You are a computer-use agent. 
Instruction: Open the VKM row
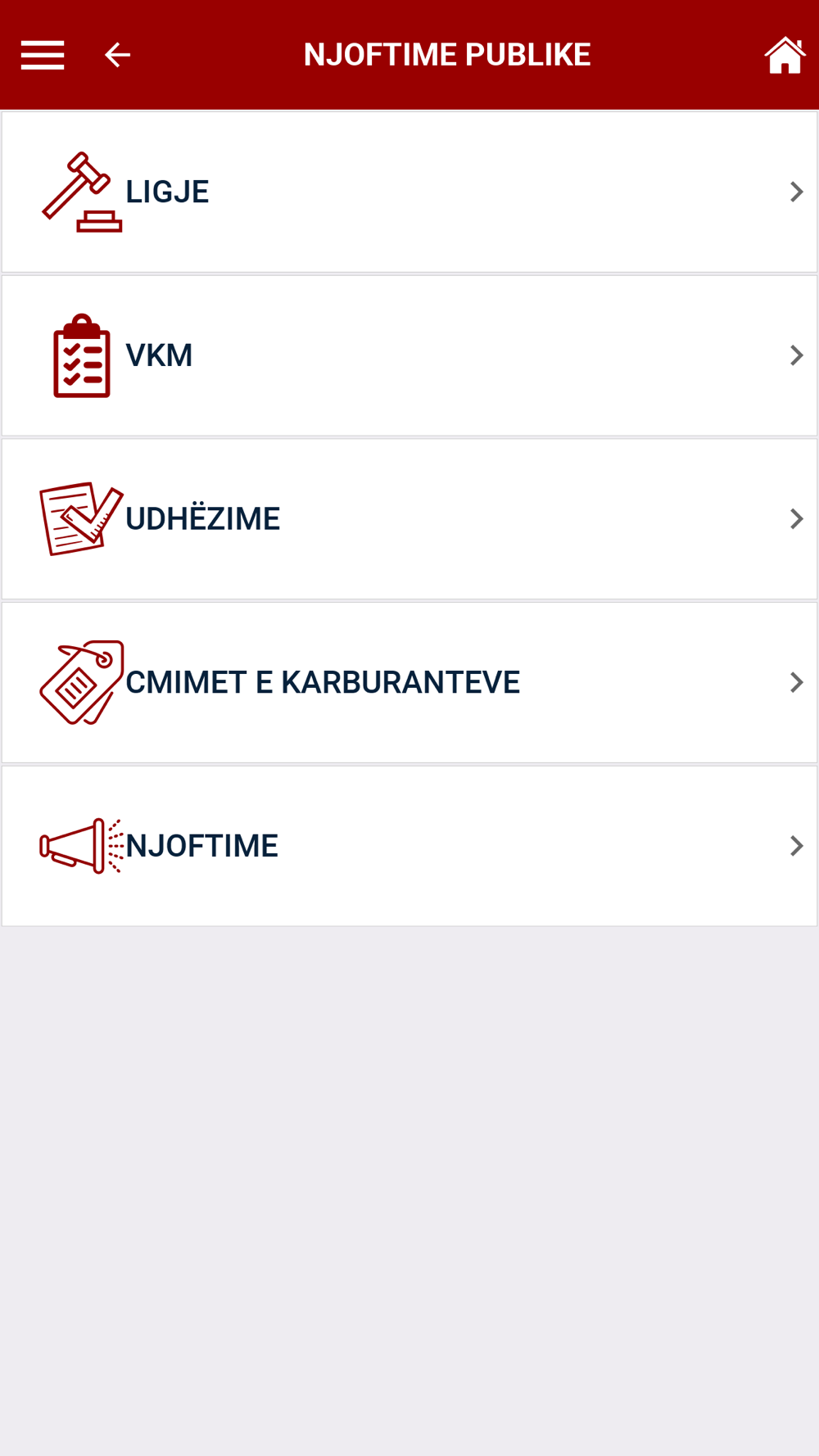[409, 355]
